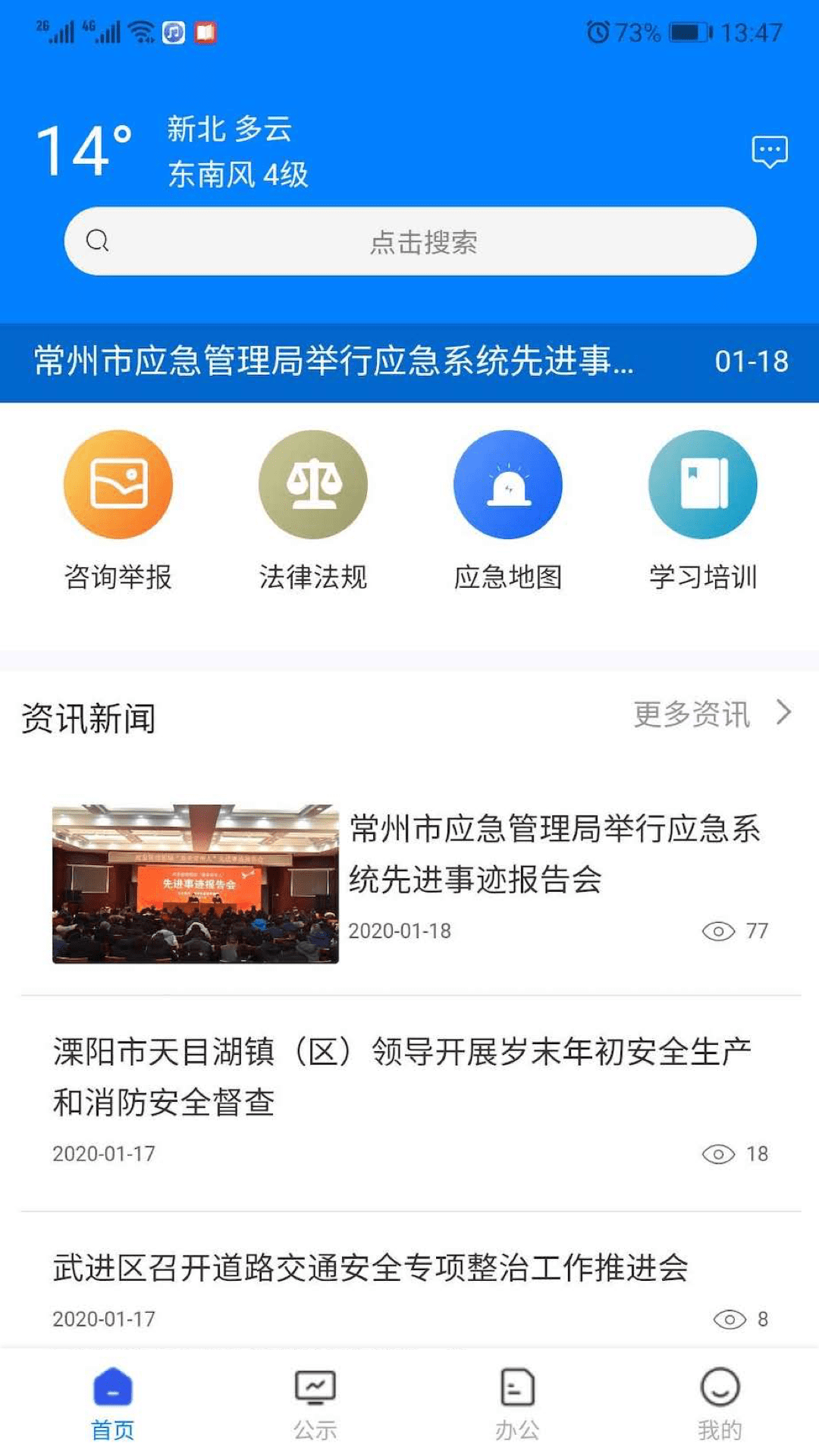View 更多资讯

tap(713, 714)
